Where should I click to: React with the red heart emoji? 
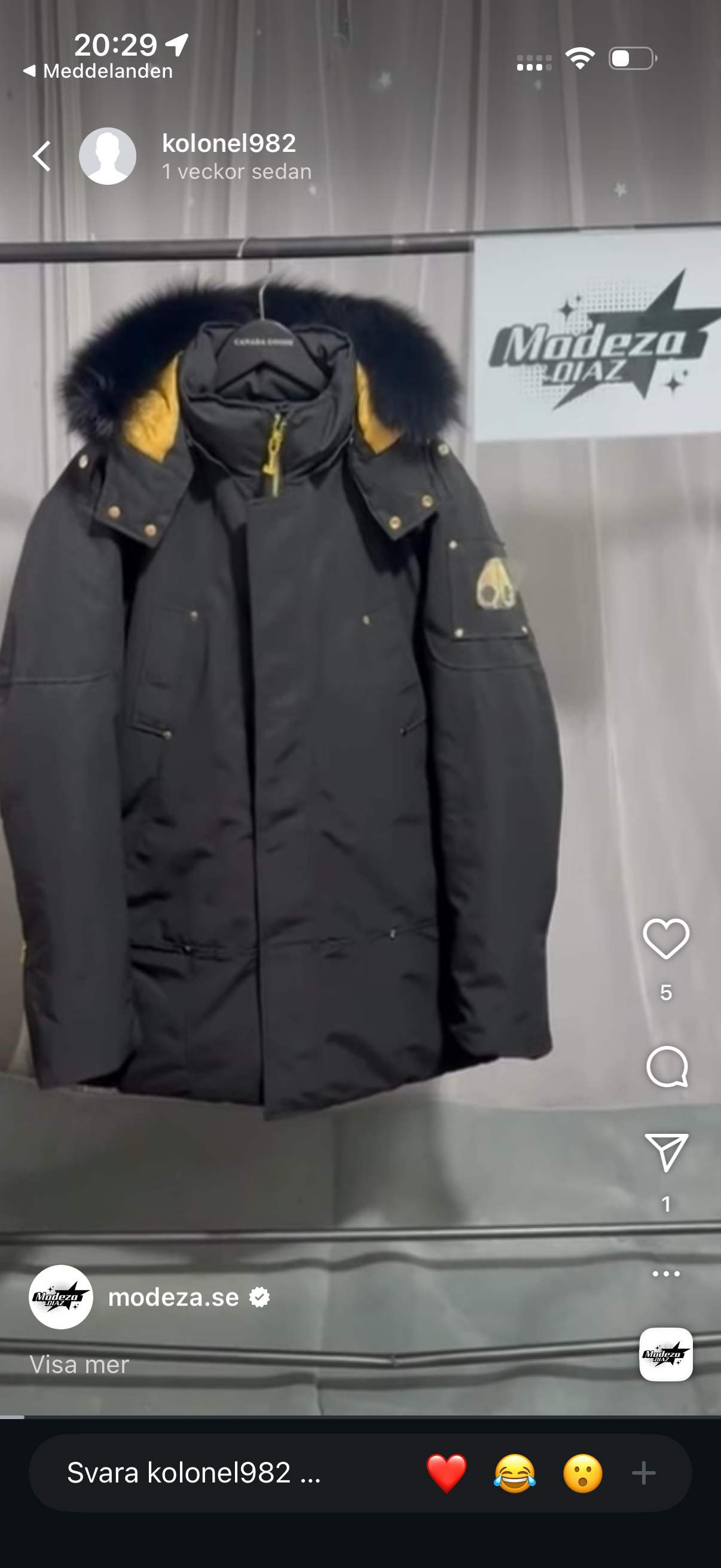[447, 1473]
